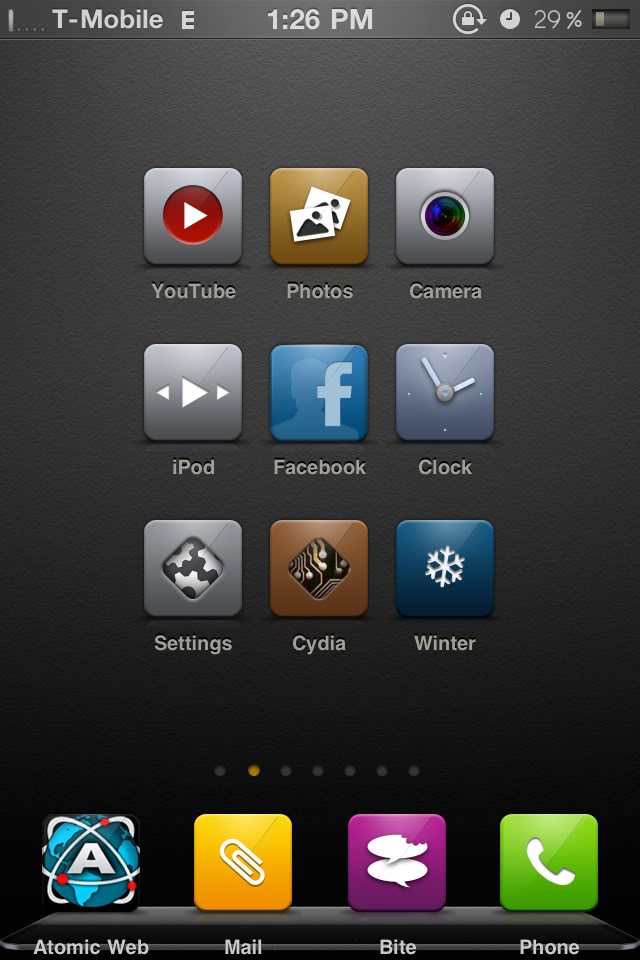Open Mail from the dock
640x960 pixels.
[243, 862]
